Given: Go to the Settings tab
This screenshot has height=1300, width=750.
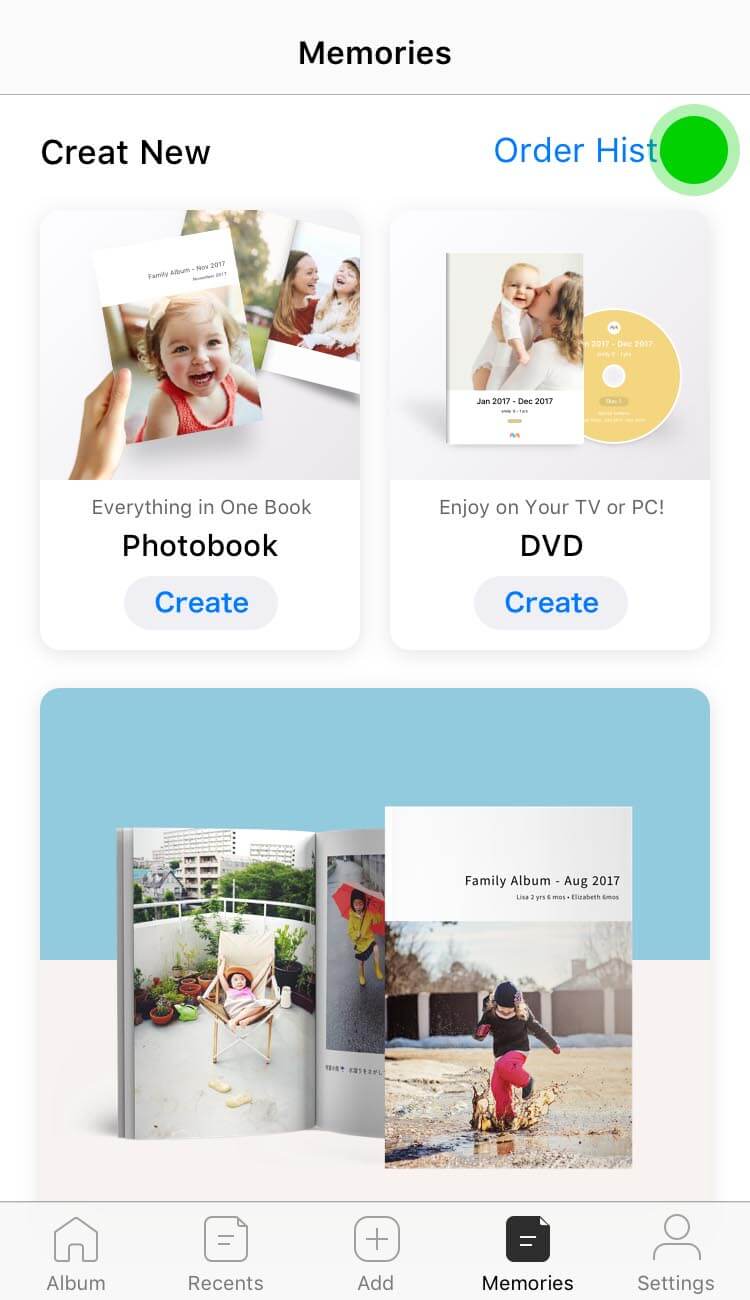Looking at the screenshot, I should tap(676, 1253).
